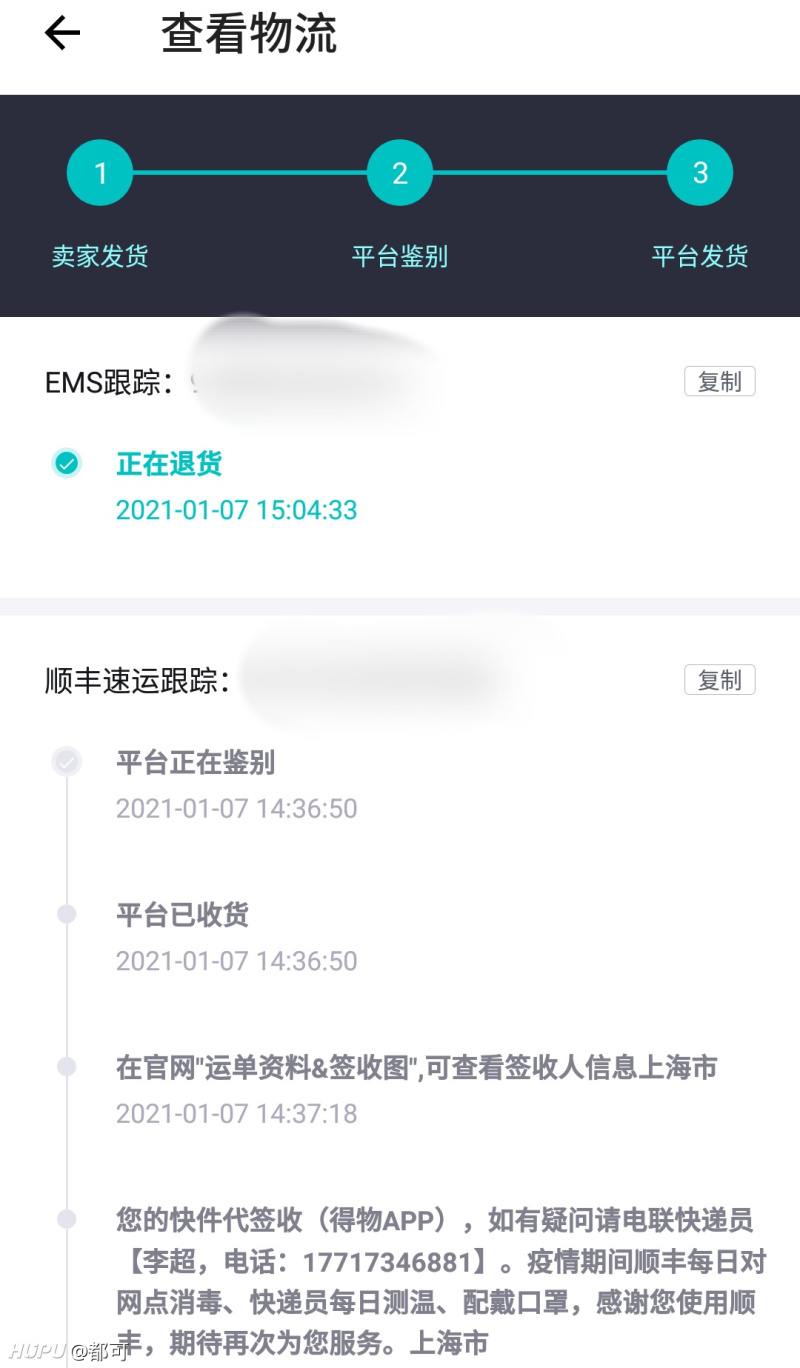Select step circle 1 labeled 卖家发货
Viewport: 800px width, 1368px height.
tap(99, 172)
